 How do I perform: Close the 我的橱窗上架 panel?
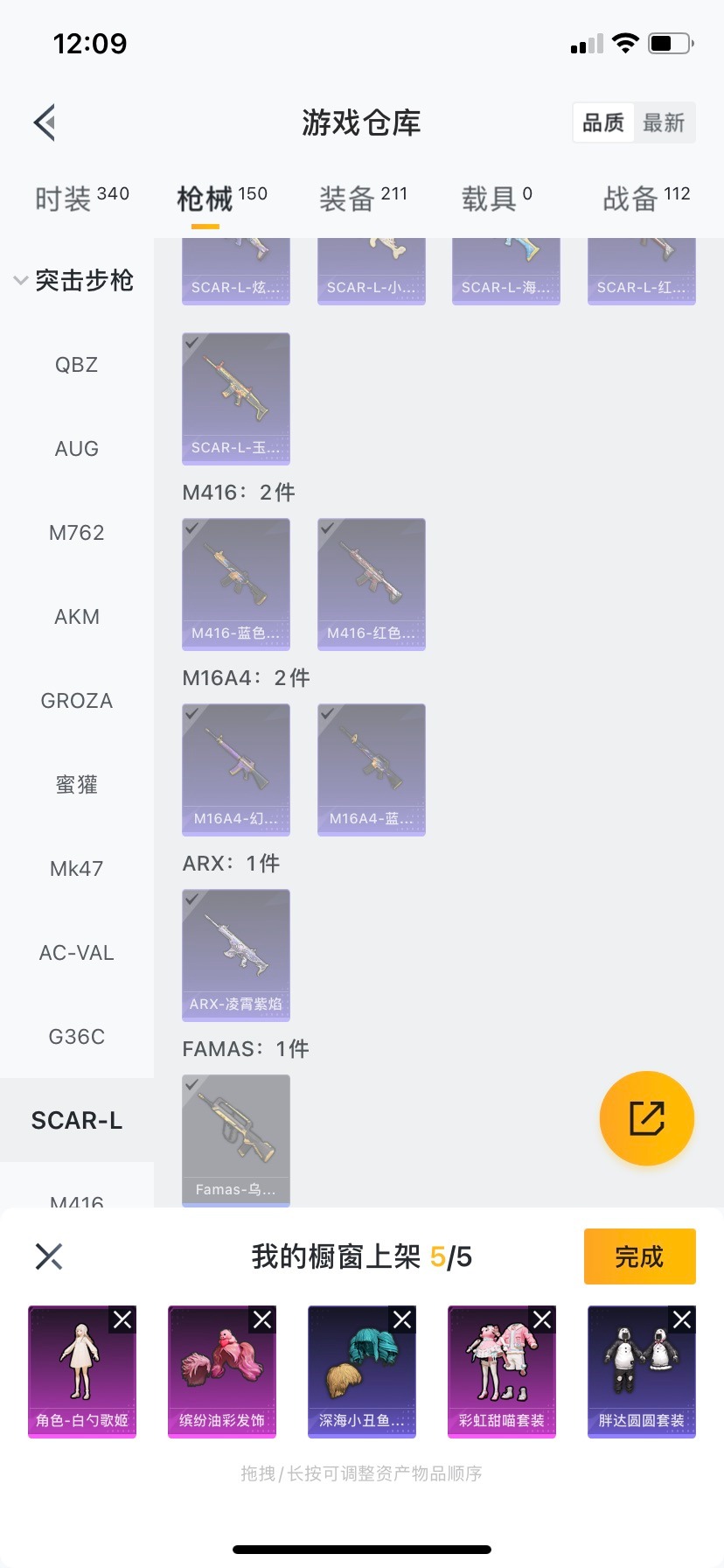point(49,1256)
